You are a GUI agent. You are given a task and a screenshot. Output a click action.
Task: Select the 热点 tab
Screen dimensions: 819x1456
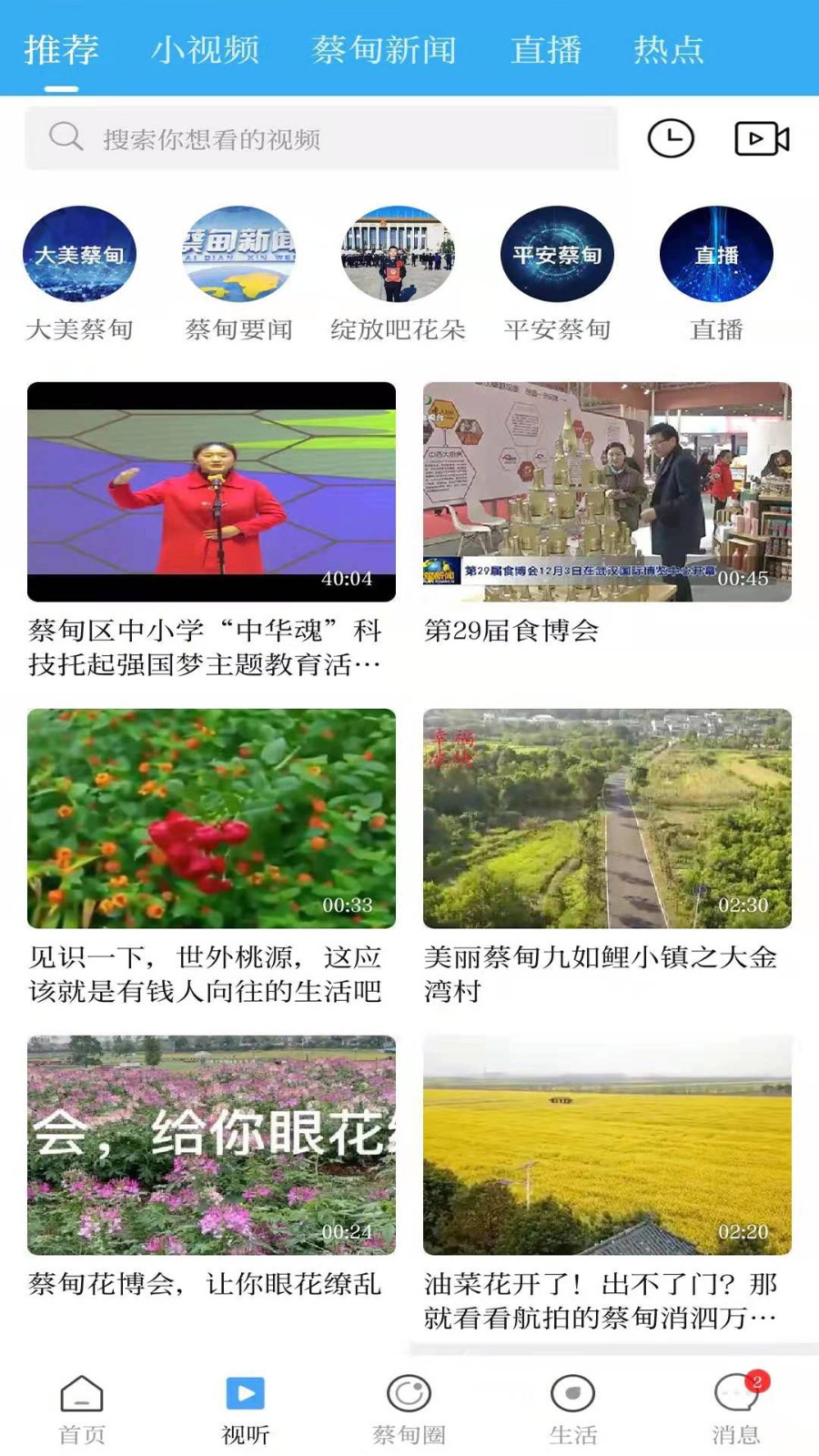click(x=669, y=49)
